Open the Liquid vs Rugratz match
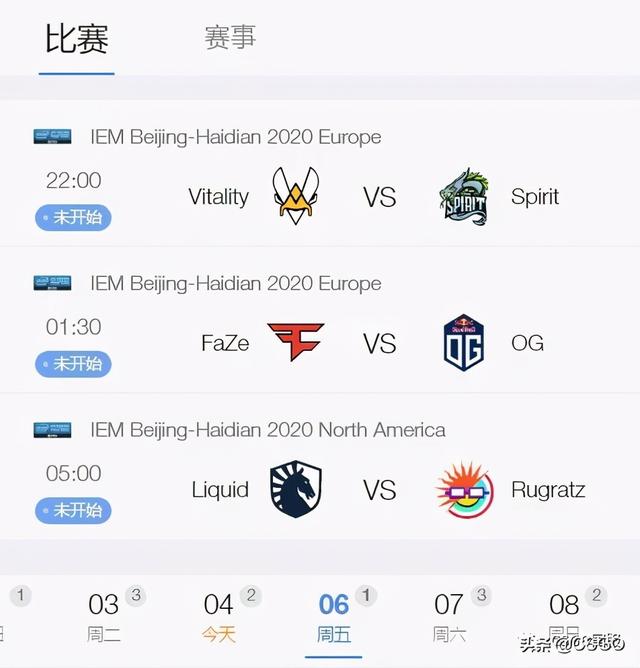Screen dimensions: 640x668 pyautogui.click(x=379, y=490)
